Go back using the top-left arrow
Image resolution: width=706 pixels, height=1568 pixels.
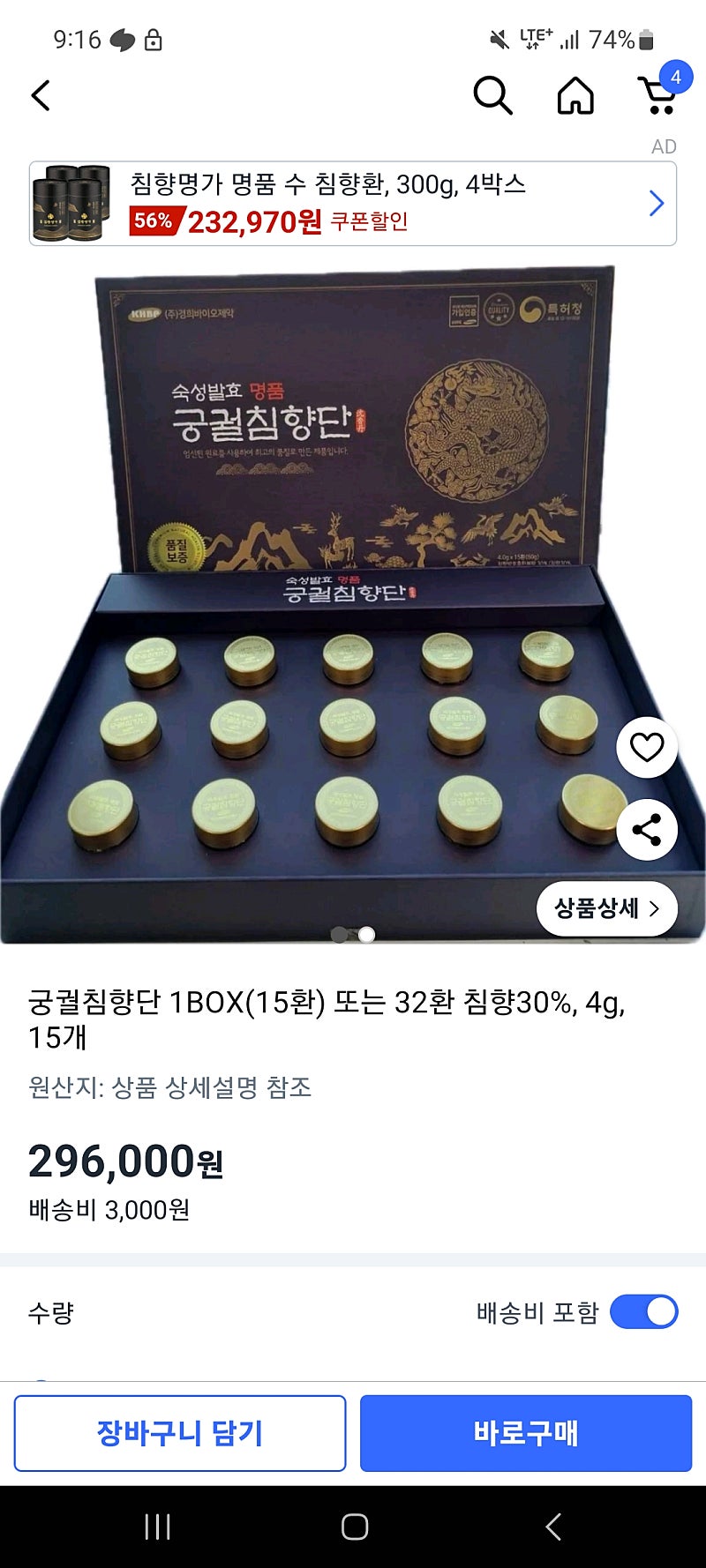click(41, 95)
